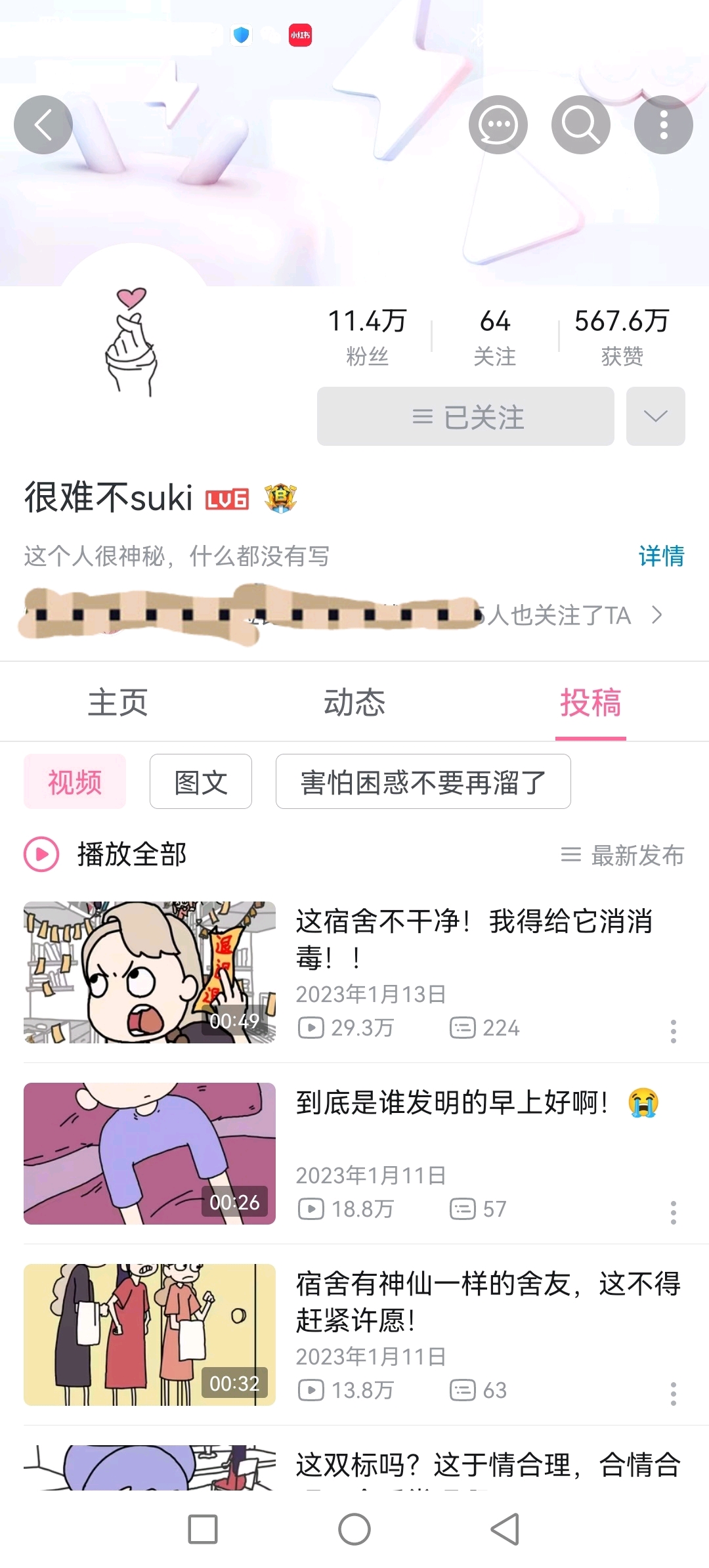
Task: Expand the dropdown next to 已关注
Action: 655,416
